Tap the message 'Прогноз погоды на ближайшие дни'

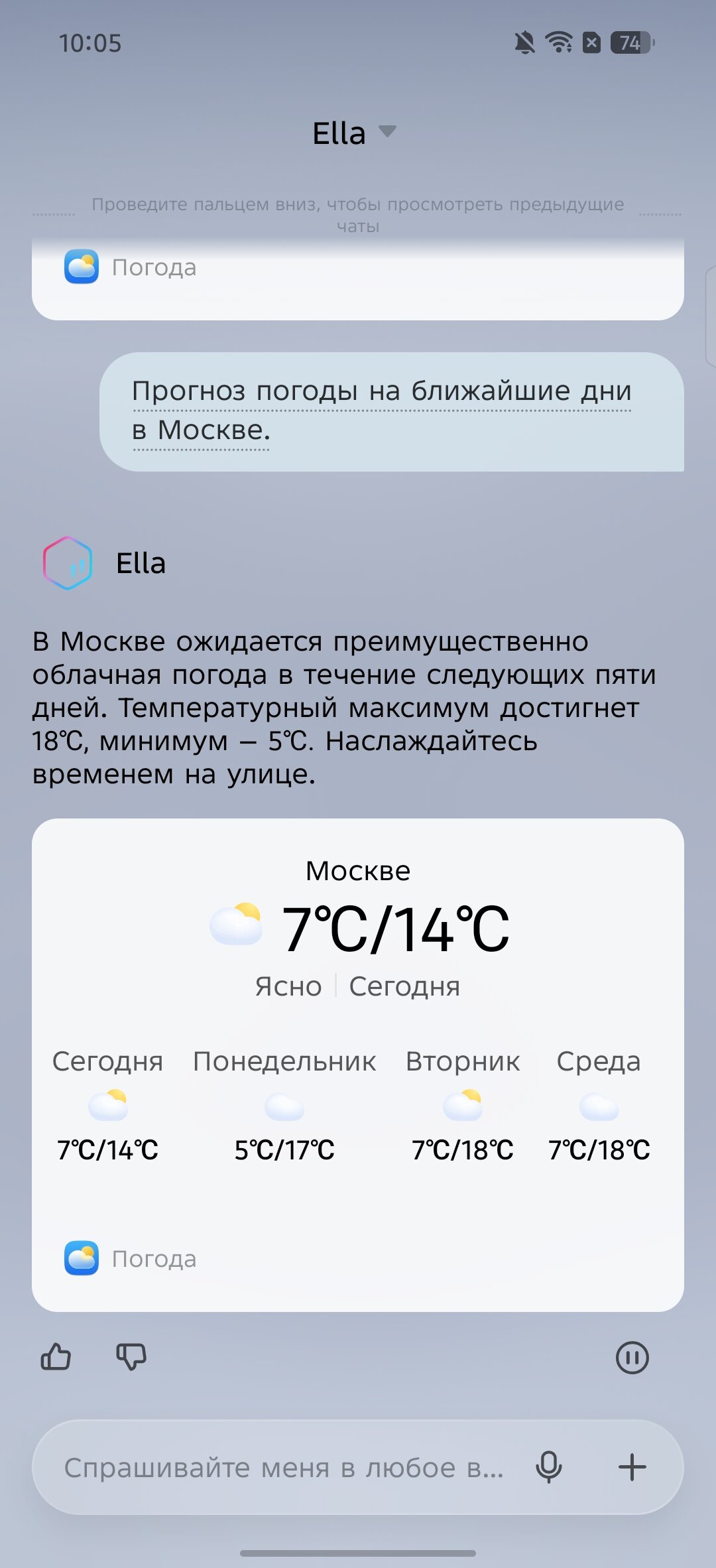click(391, 411)
